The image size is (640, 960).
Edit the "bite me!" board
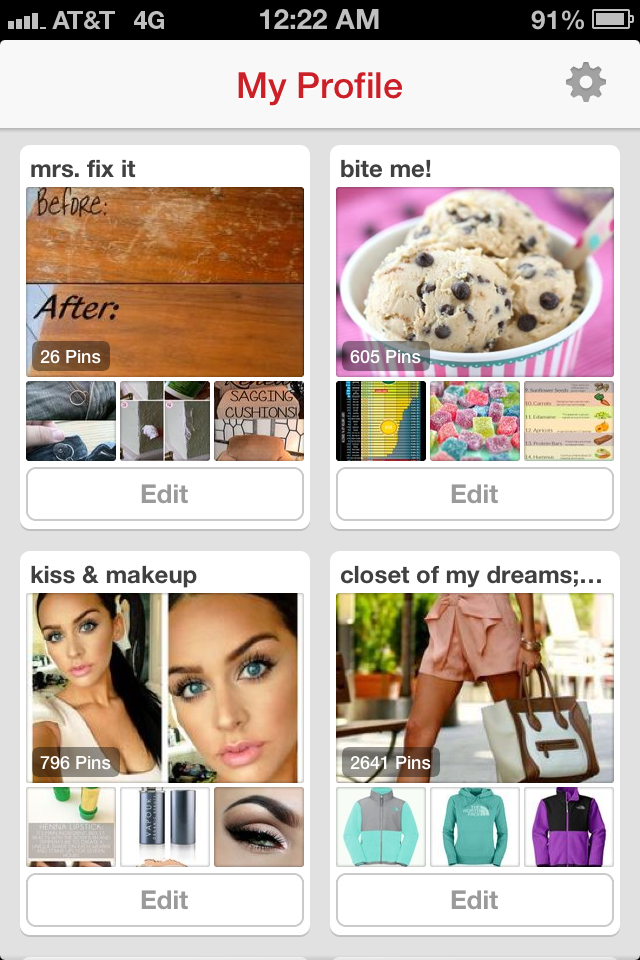pos(475,494)
